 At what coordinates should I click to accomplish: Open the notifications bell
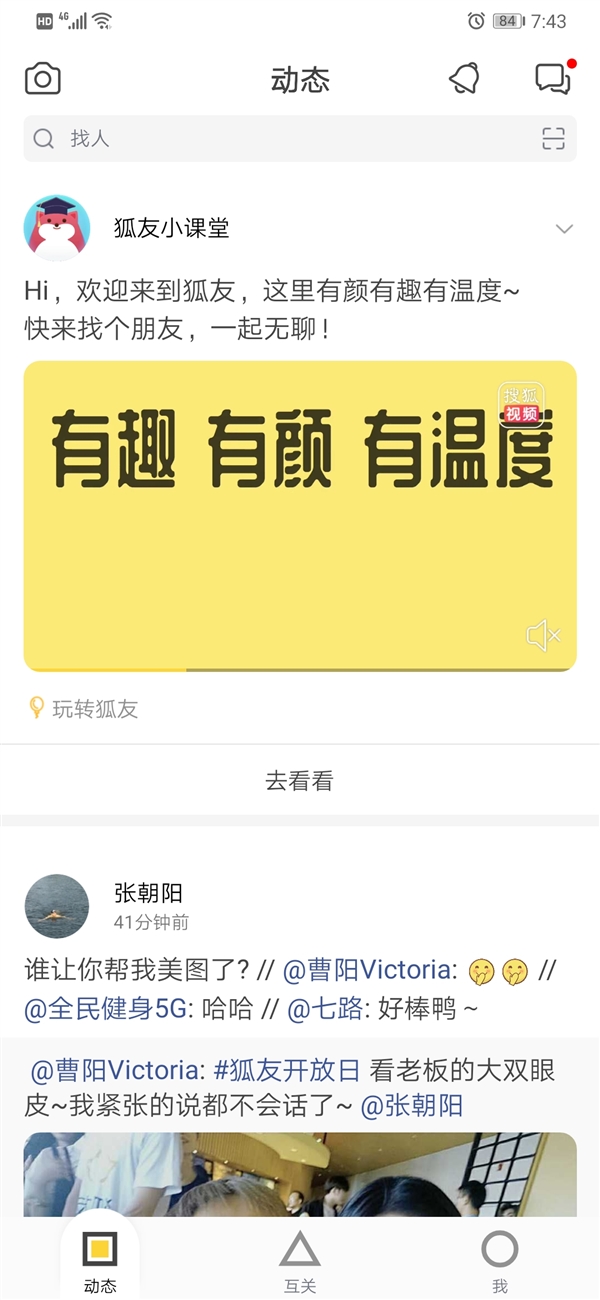(x=464, y=78)
